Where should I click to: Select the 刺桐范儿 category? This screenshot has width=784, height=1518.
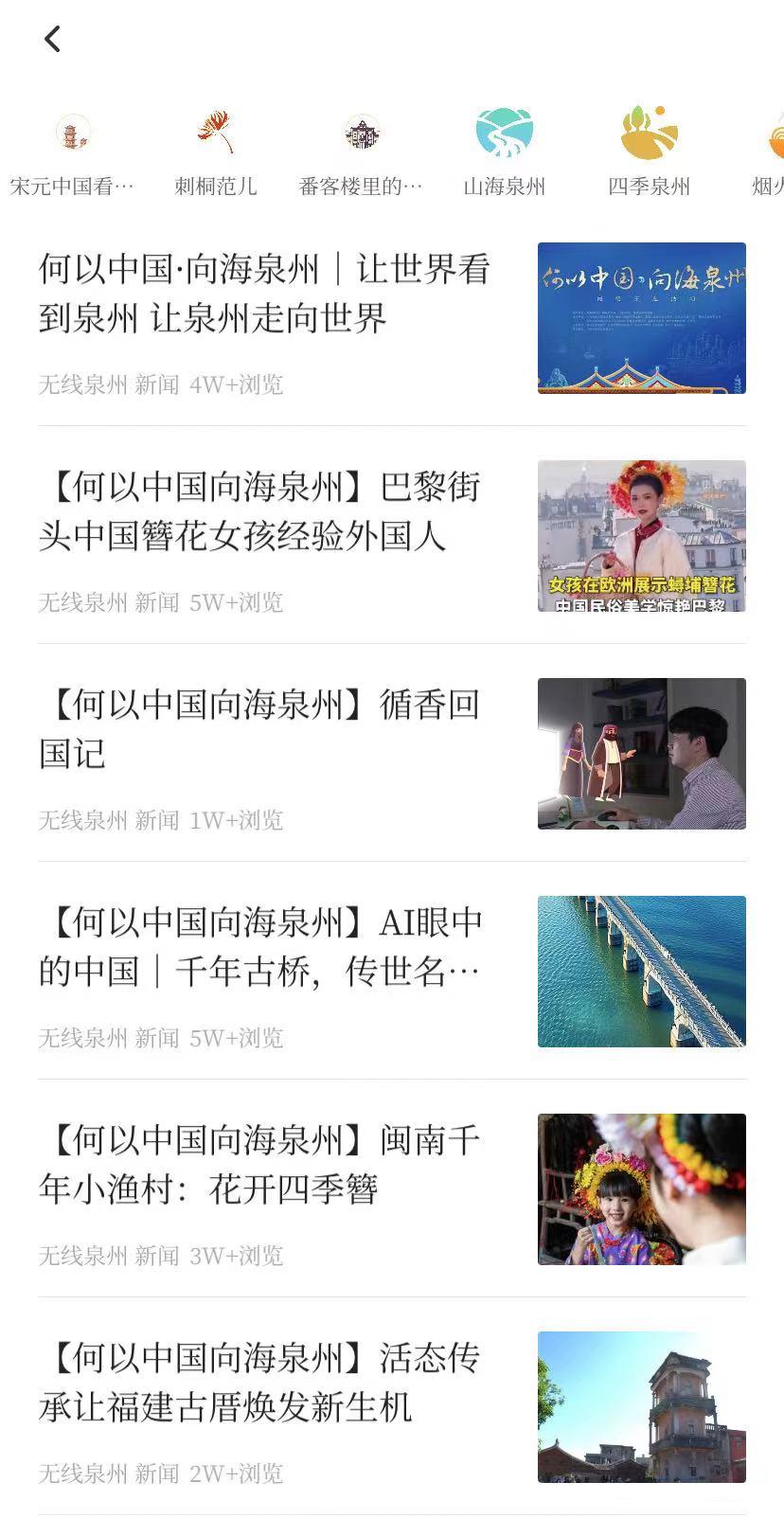[x=216, y=152]
